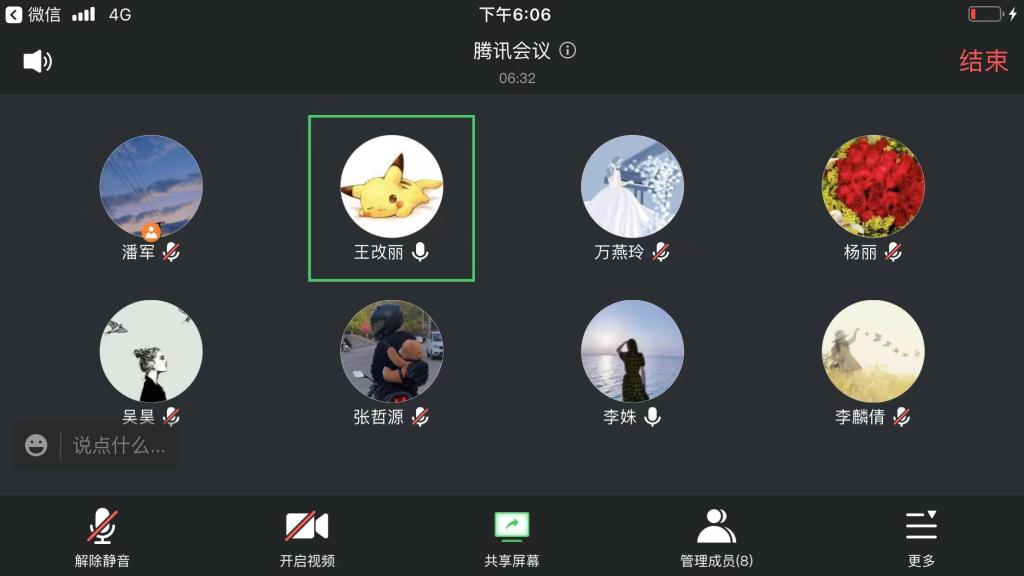Screen dimensions: 1024x576
Task: Open meeting info icon beside 腾讯会议
Action: (568, 50)
